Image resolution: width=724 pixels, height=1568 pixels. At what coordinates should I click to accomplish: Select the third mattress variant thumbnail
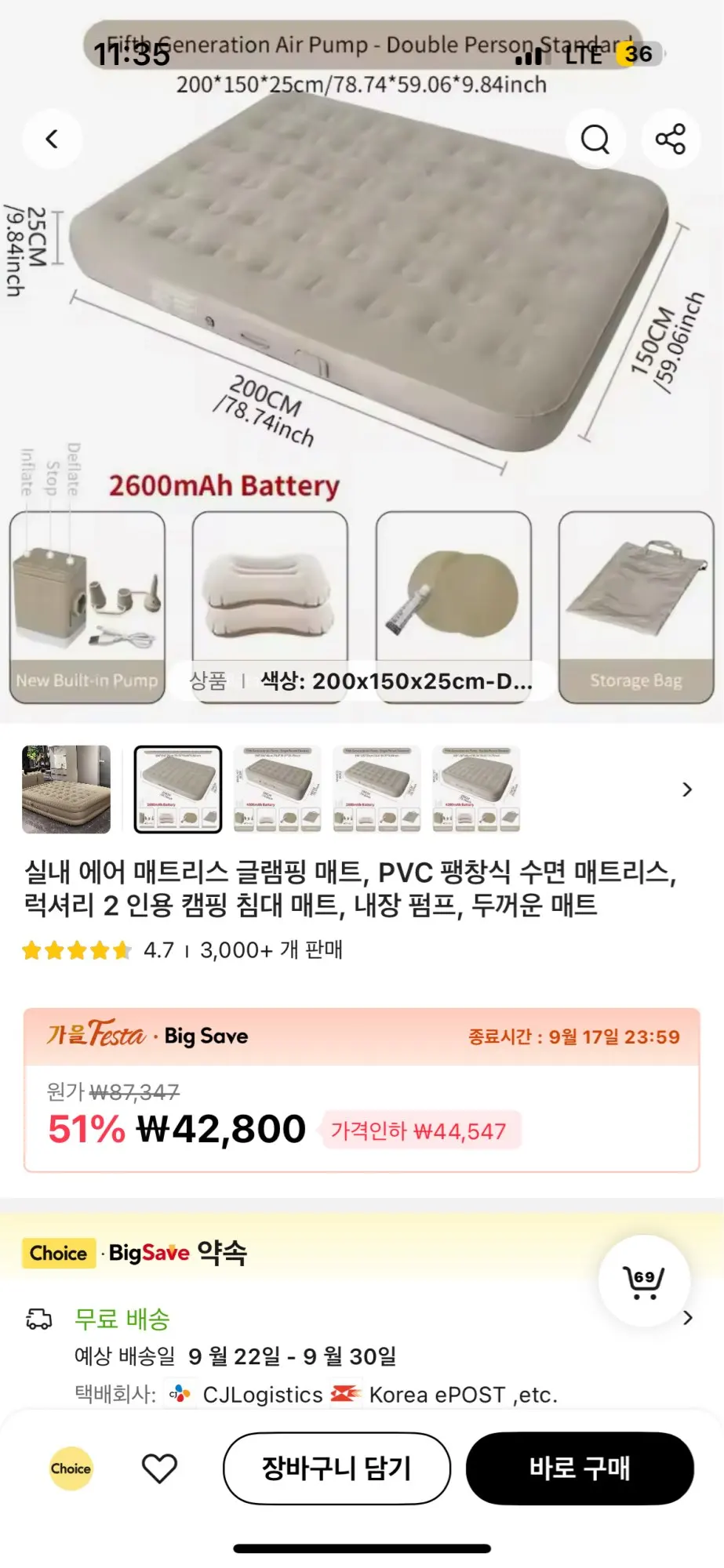[377, 789]
